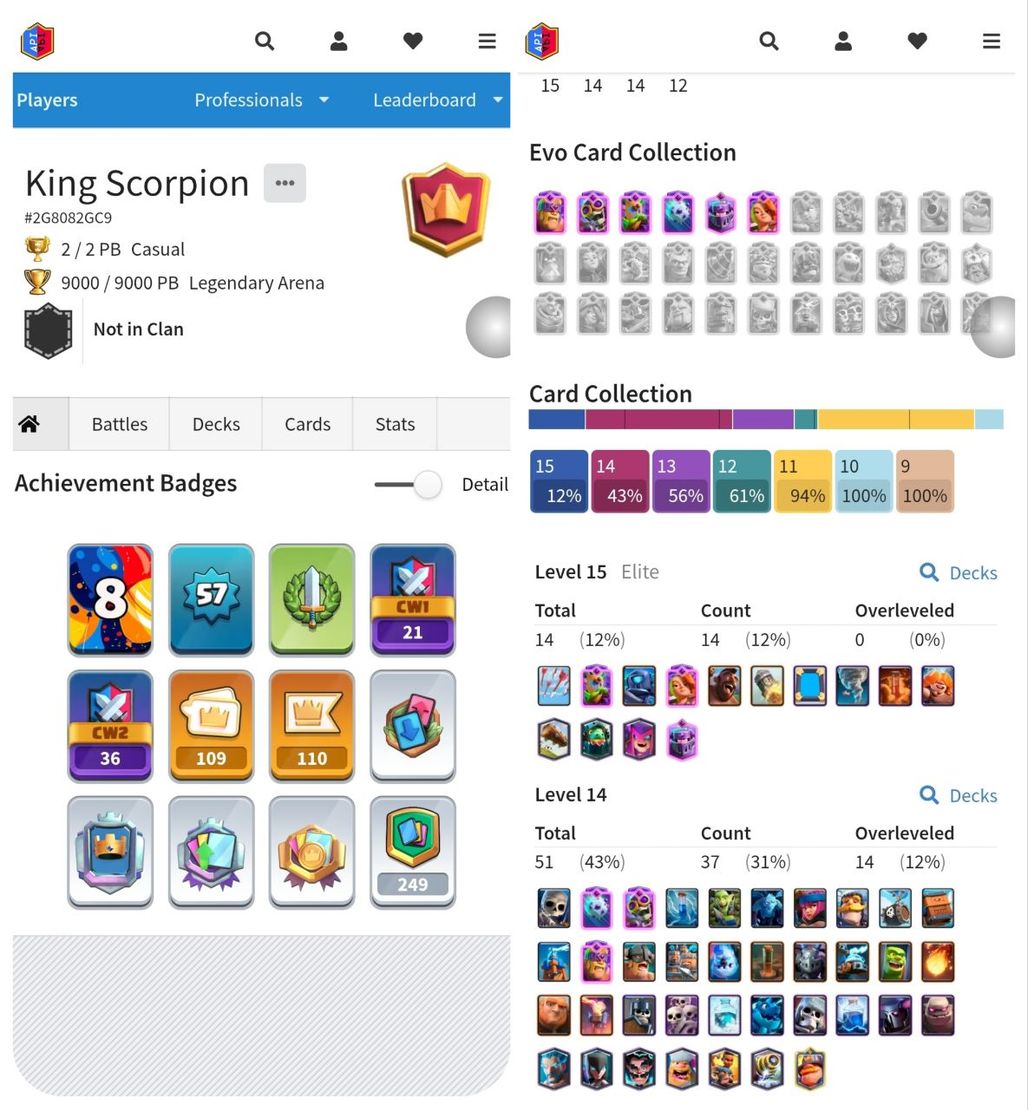Image resolution: width=1028 pixels, height=1110 pixels.
Task: Go to the profile home tab
Action: pos(30,424)
